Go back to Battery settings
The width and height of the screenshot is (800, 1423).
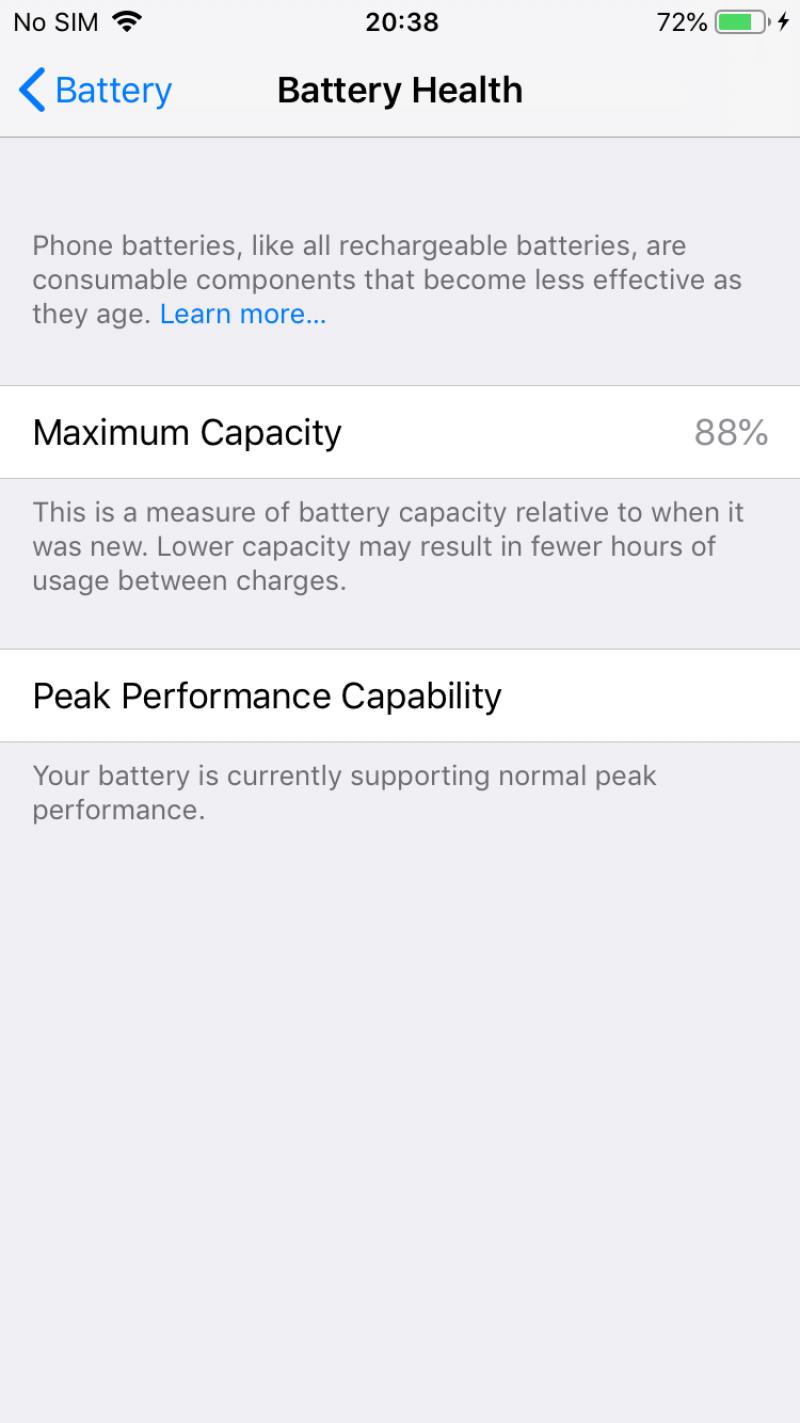coord(95,90)
